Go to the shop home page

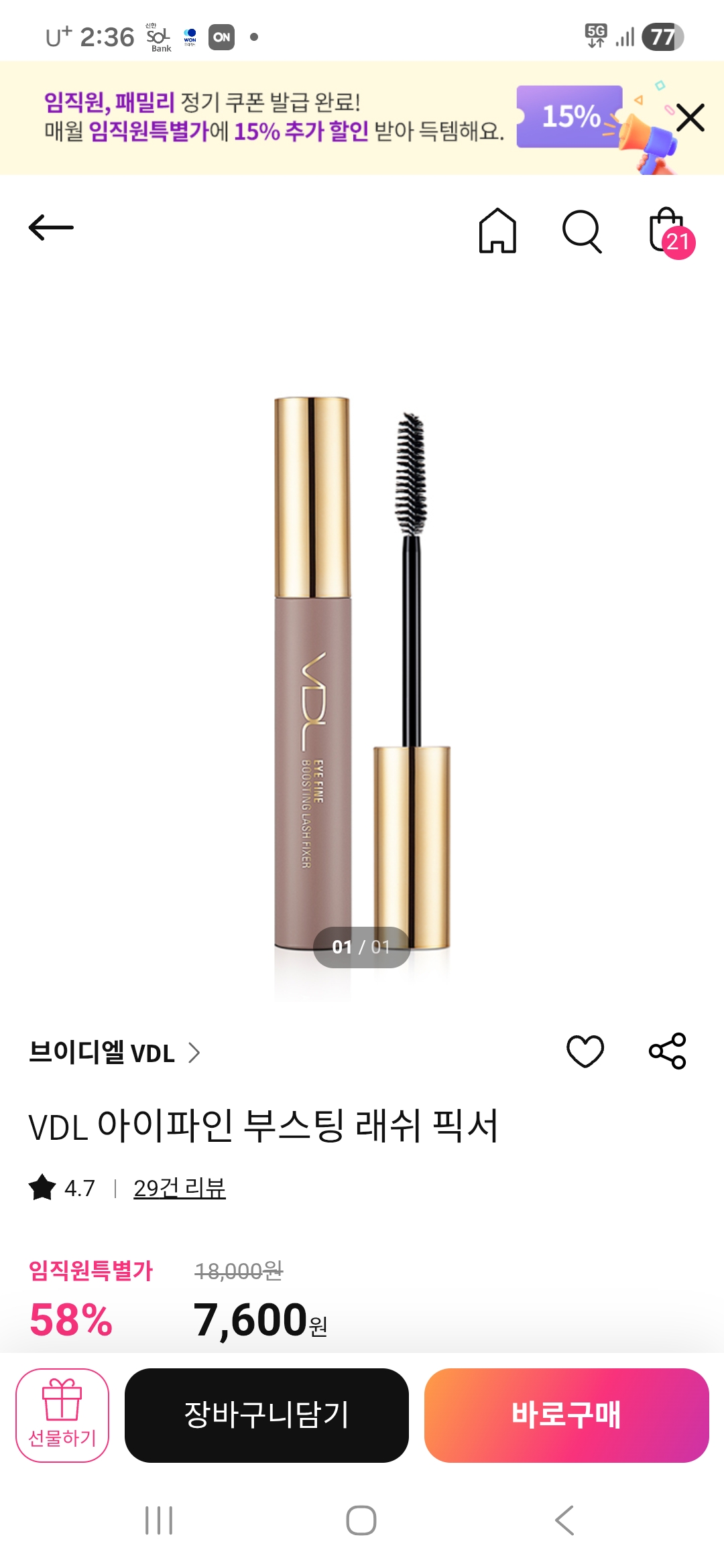point(497,231)
